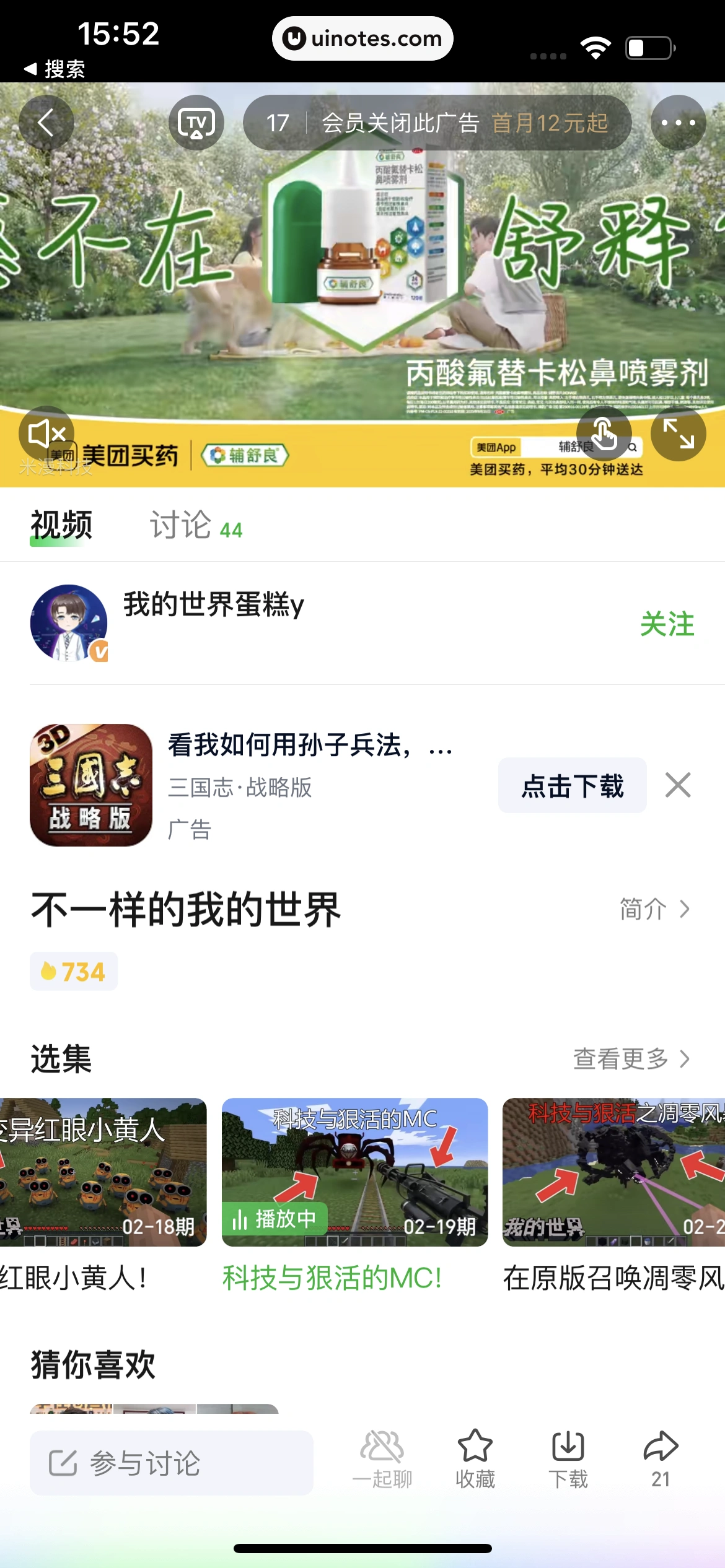
Task: Enter fullscreen playback mode
Action: [678, 433]
